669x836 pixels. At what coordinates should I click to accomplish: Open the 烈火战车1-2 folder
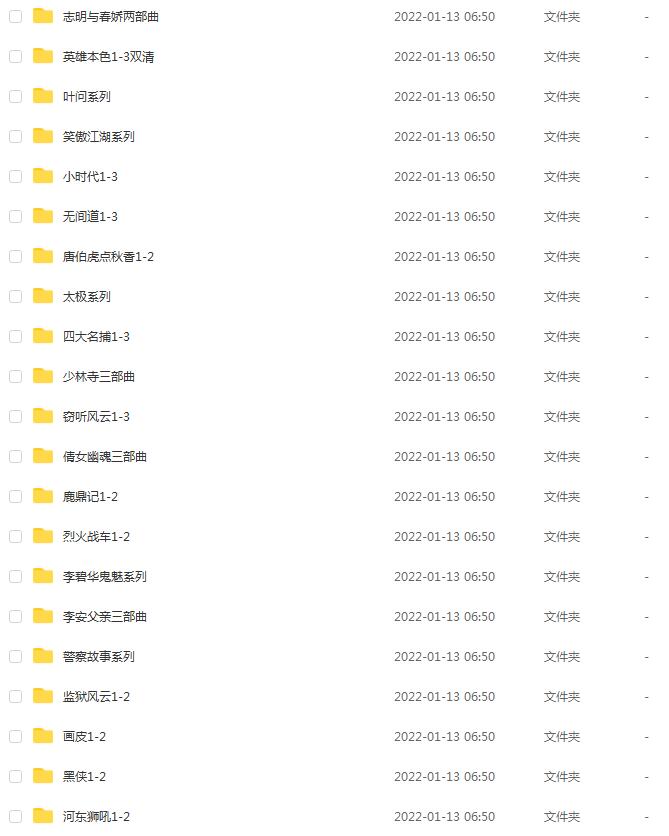[96, 537]
